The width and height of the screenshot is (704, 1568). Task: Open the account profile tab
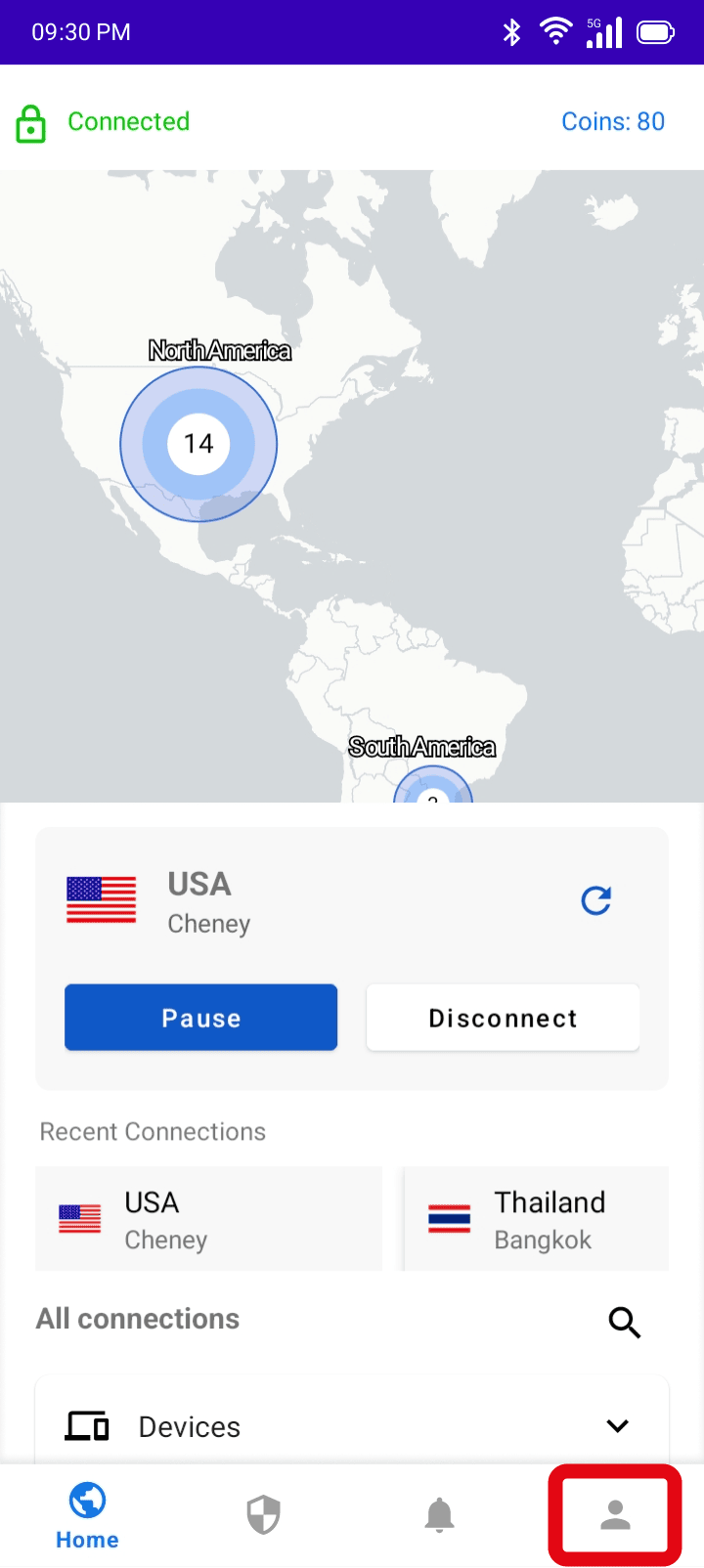615,1516
